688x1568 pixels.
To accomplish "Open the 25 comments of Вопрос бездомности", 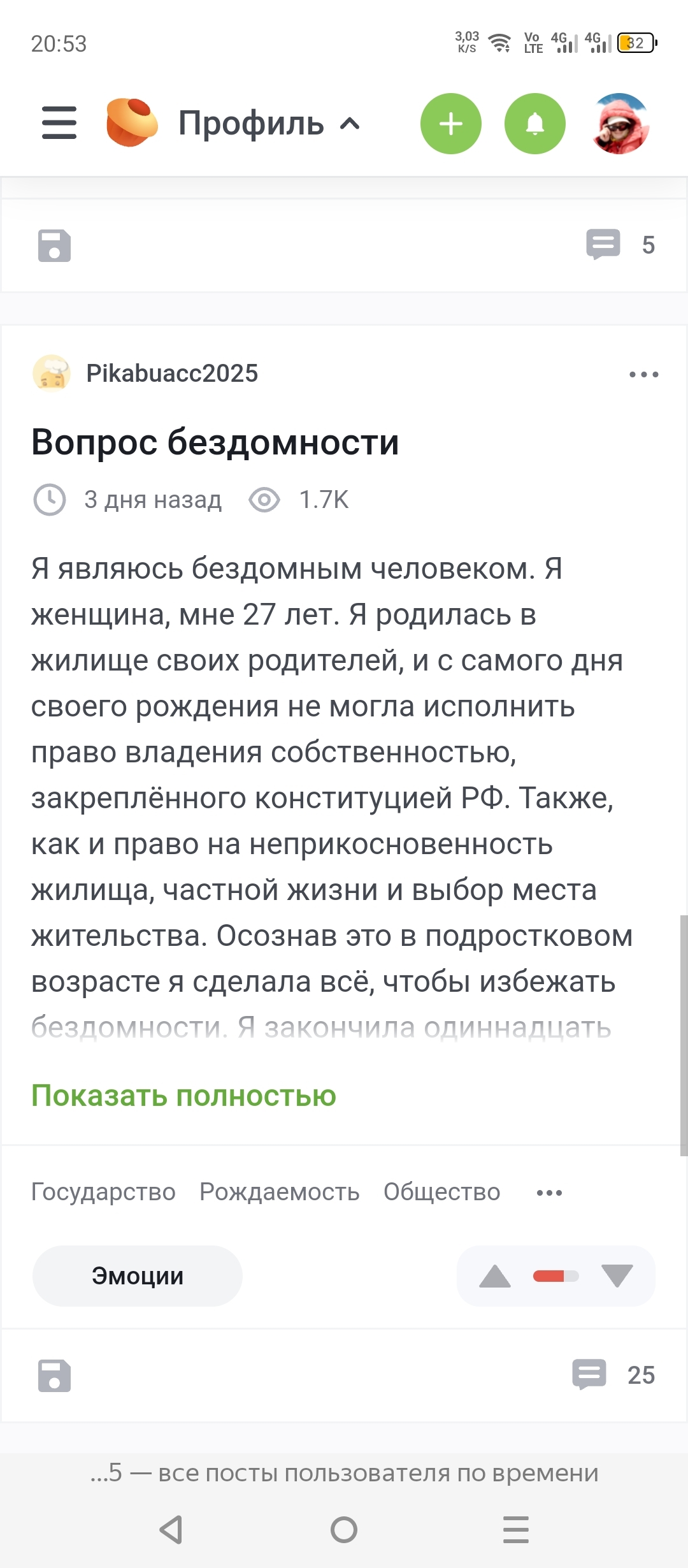I will 613,1375.
